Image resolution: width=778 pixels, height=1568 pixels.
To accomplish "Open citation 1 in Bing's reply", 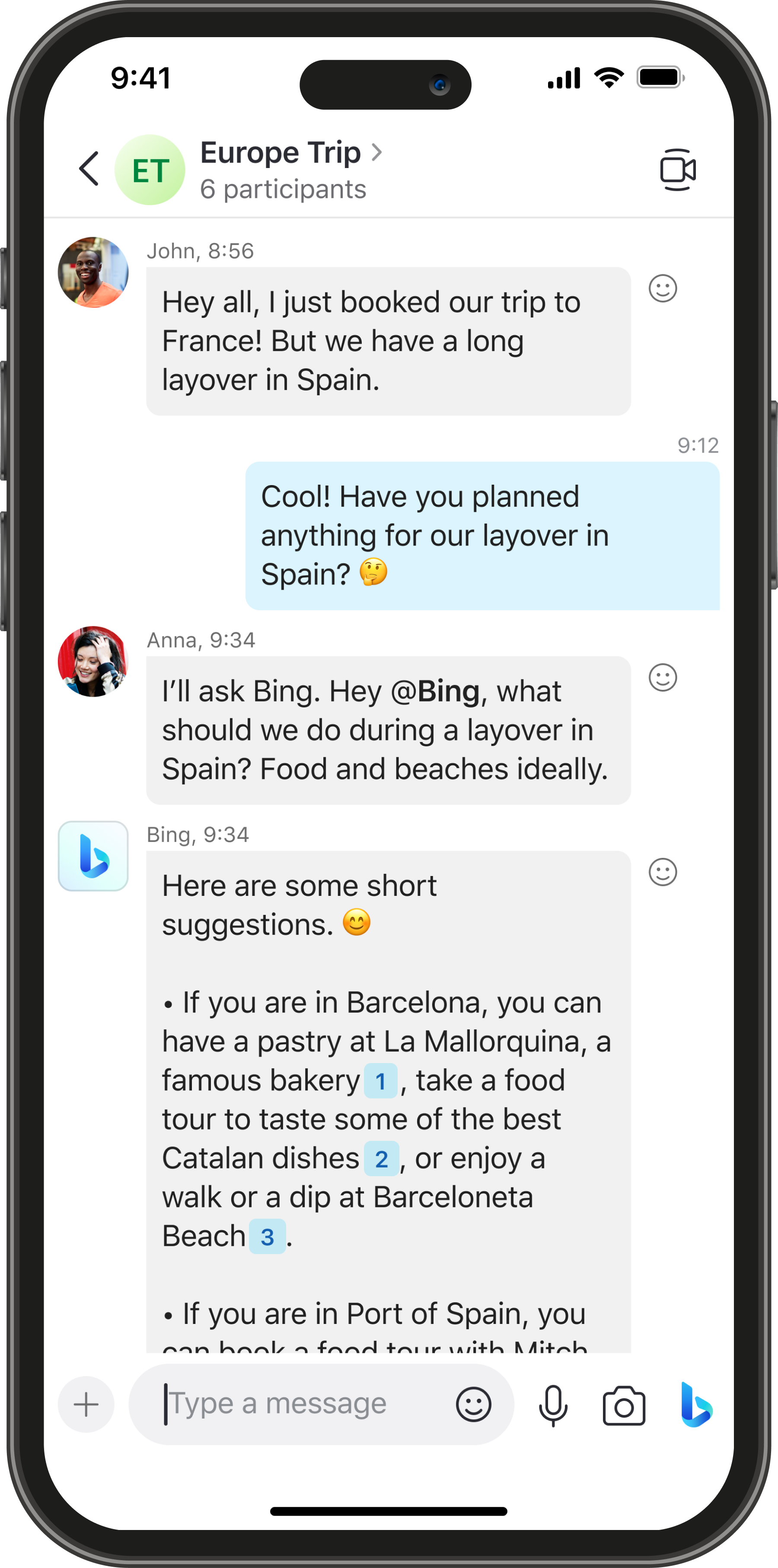I will point(381,1081).
